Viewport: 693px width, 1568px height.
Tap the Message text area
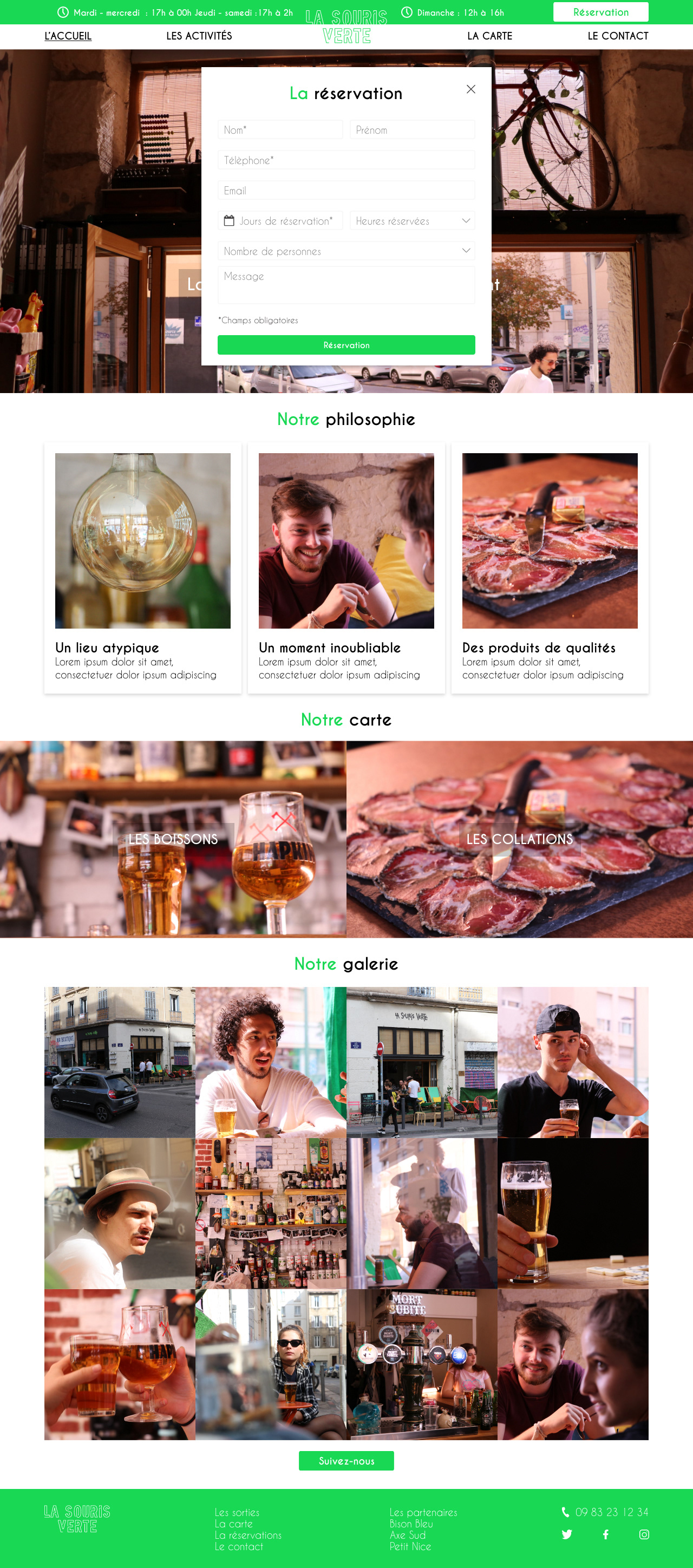coord(345,285)
